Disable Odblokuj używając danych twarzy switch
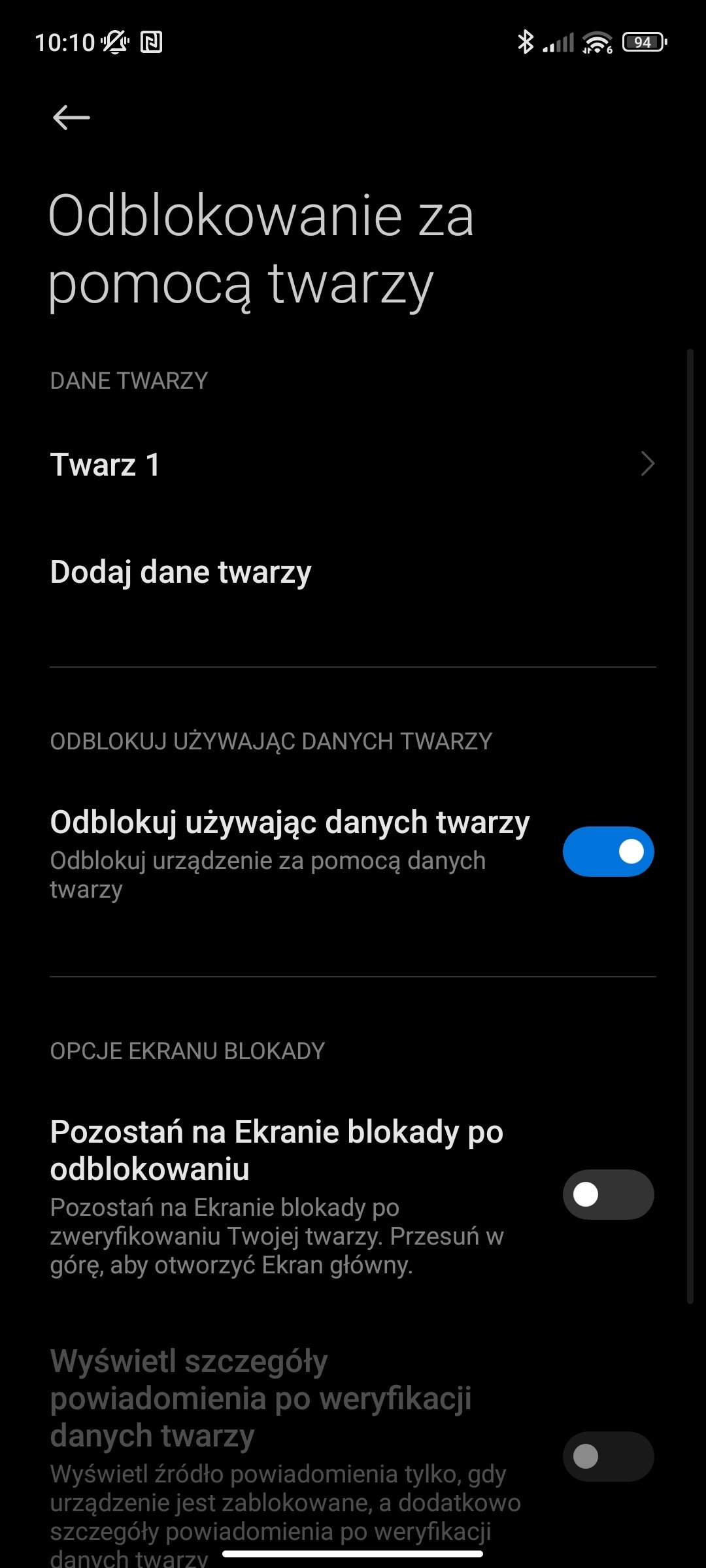The image size is (706, 1568). click(608, 851)
